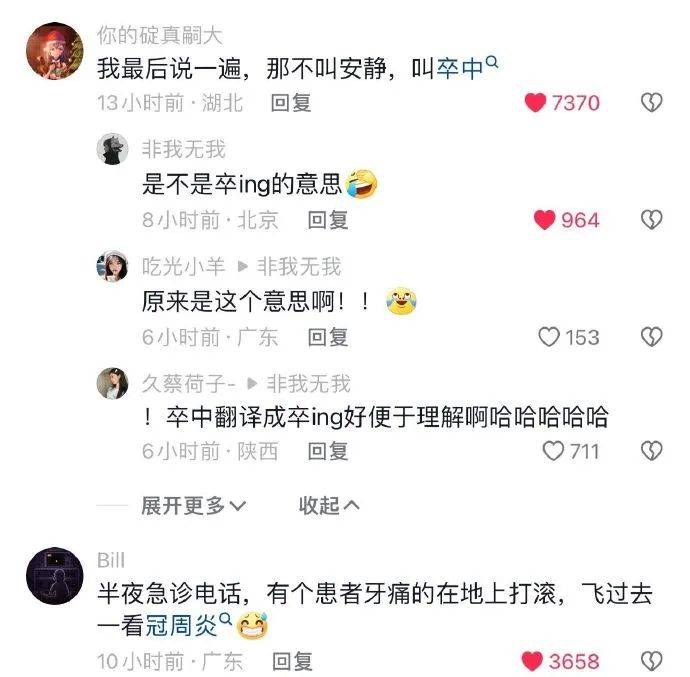This screenshot has height=677, width=690.
Task: Like 吃光小羊's reply
Action: click(x=549, y=337)
